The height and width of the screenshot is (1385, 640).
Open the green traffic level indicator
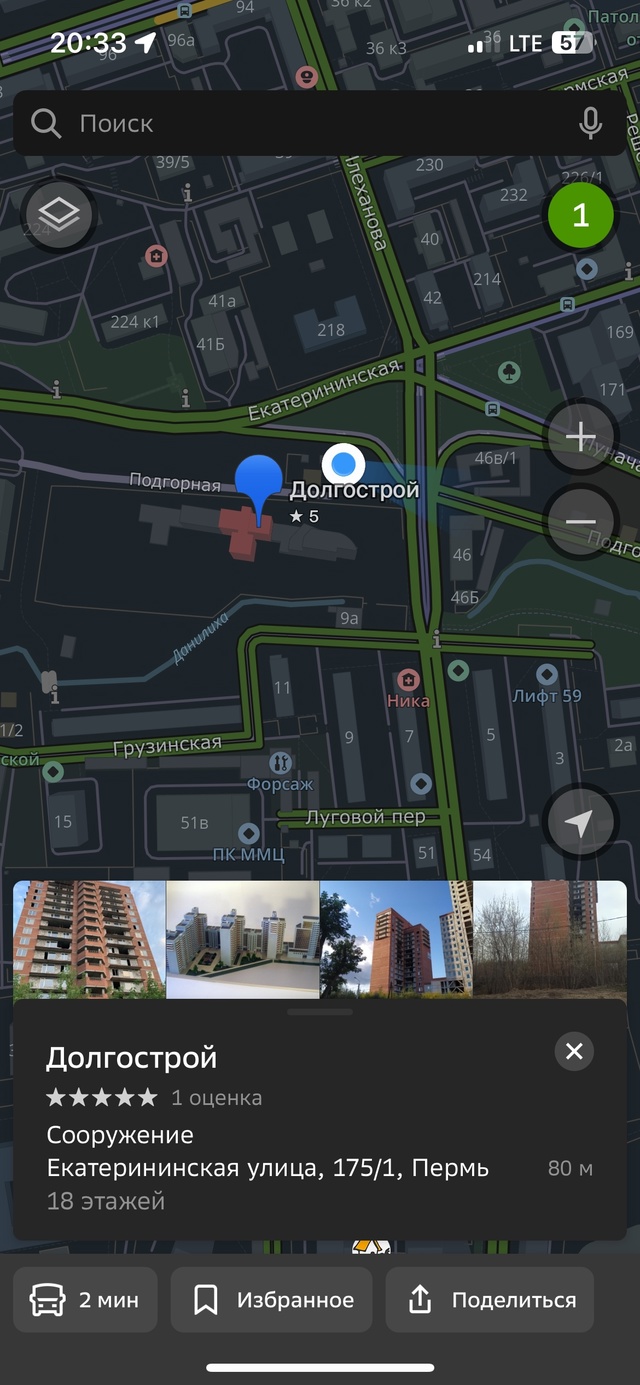[x=580, y=216]
